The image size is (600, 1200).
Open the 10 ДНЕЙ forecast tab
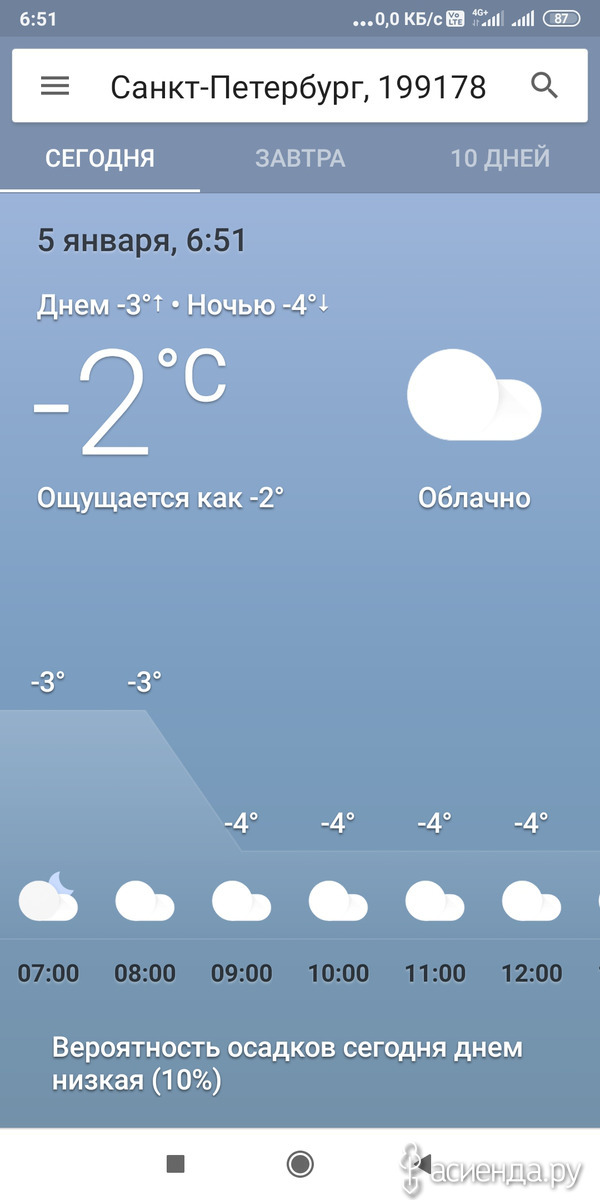[500, 158]
